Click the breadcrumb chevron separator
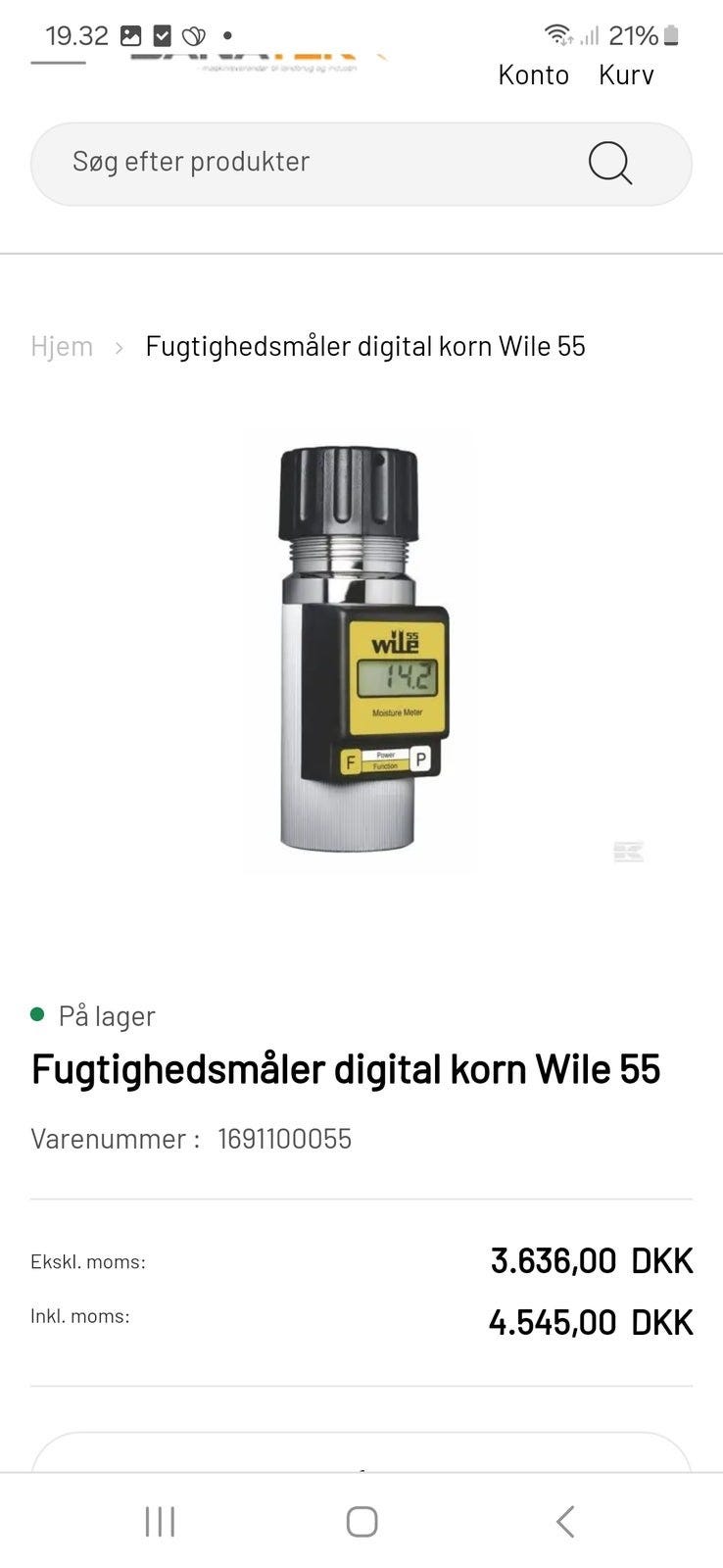The height and width of the screenshot is (1568, 723). (119, 346)
